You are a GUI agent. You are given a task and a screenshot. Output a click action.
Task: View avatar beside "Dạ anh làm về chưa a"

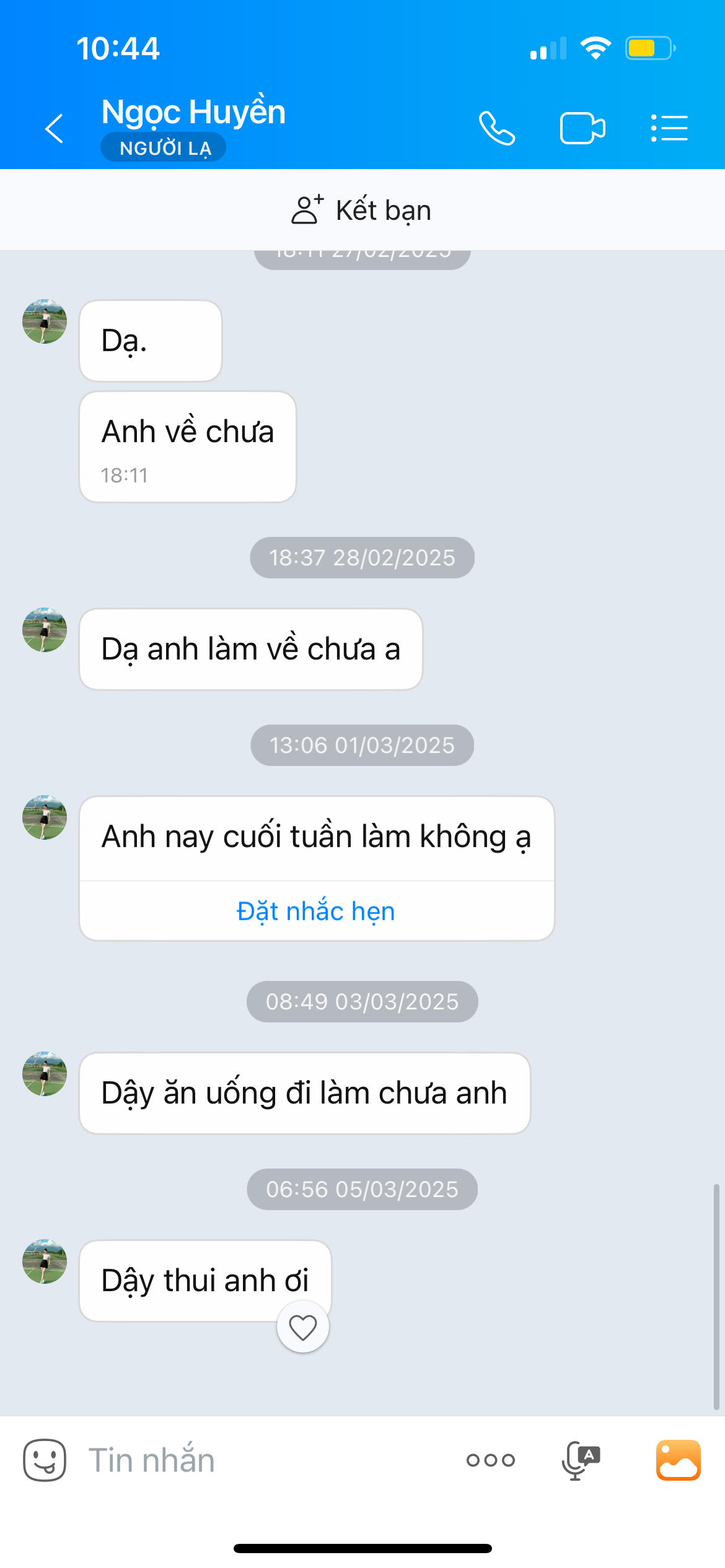(x=45, y=630)
